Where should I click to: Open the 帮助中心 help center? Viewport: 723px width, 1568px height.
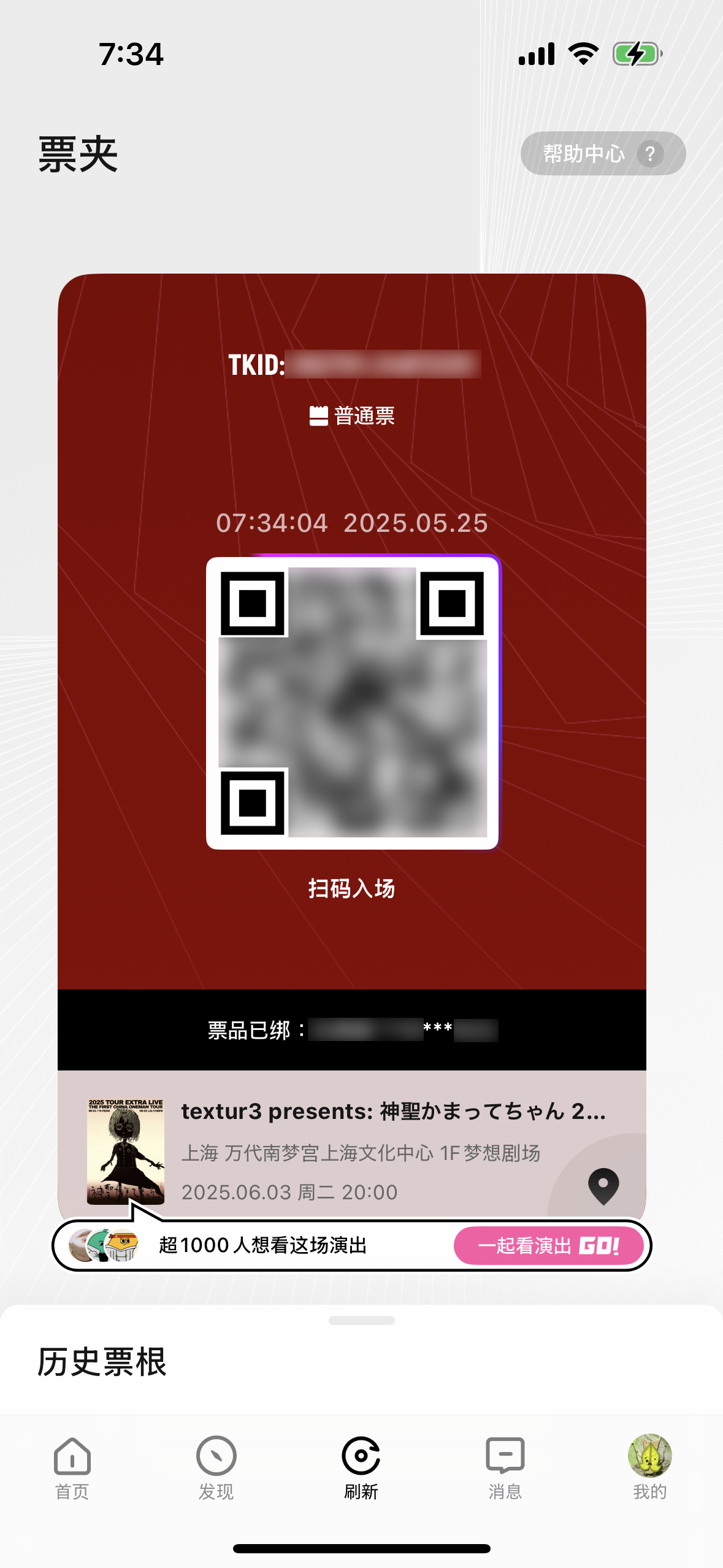pyautogui.click(x=602, y=153)
